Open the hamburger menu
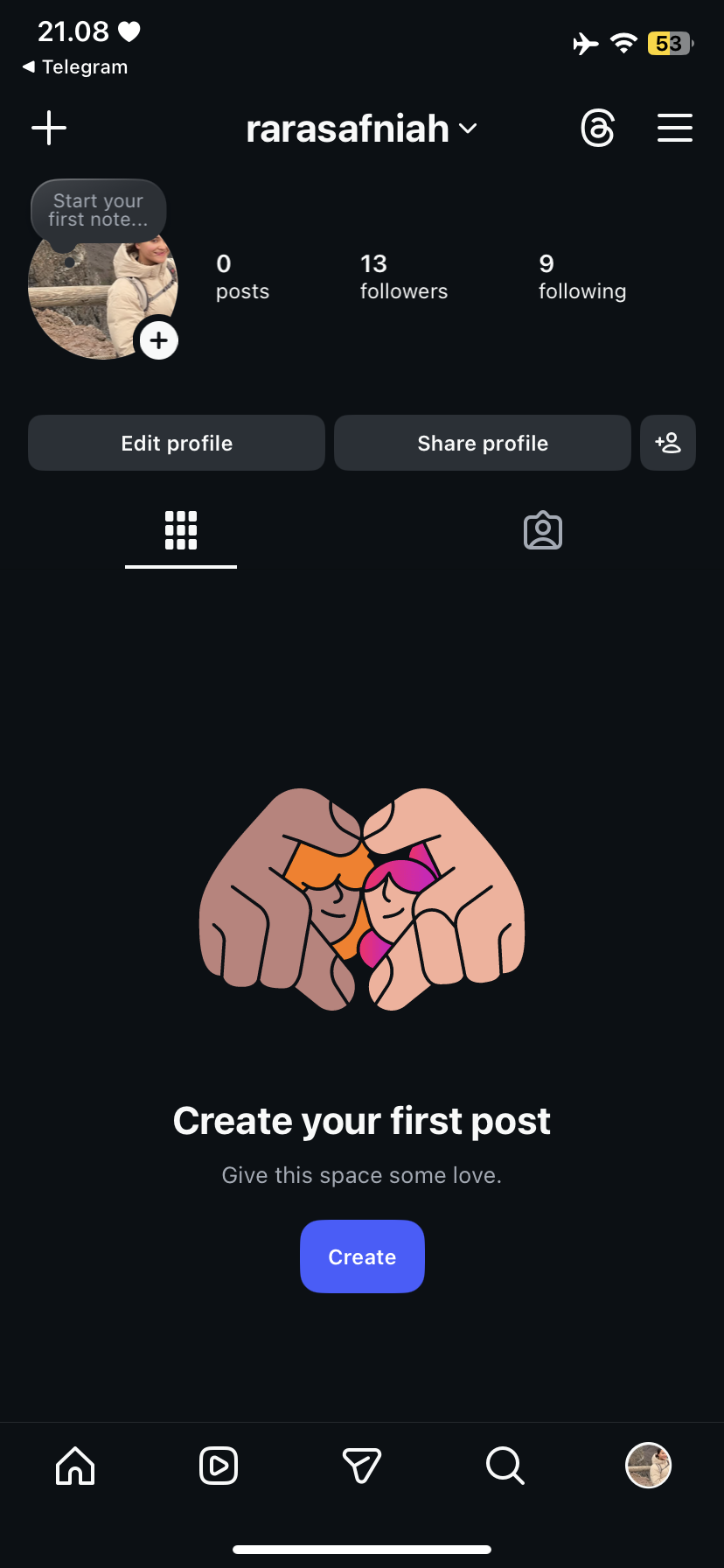This screenshot has height=1568, width=724. 674,128
